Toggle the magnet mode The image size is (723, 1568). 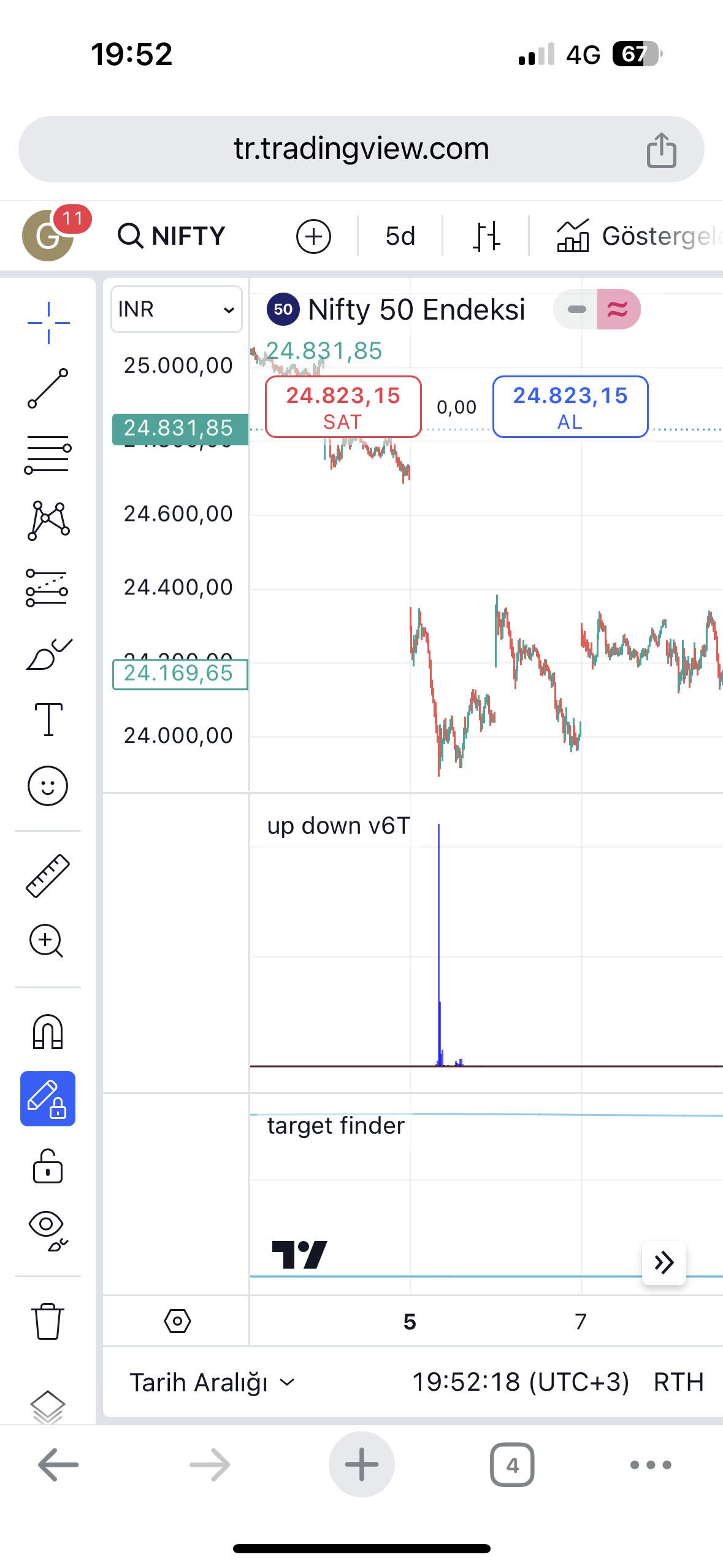[48, 1031]
